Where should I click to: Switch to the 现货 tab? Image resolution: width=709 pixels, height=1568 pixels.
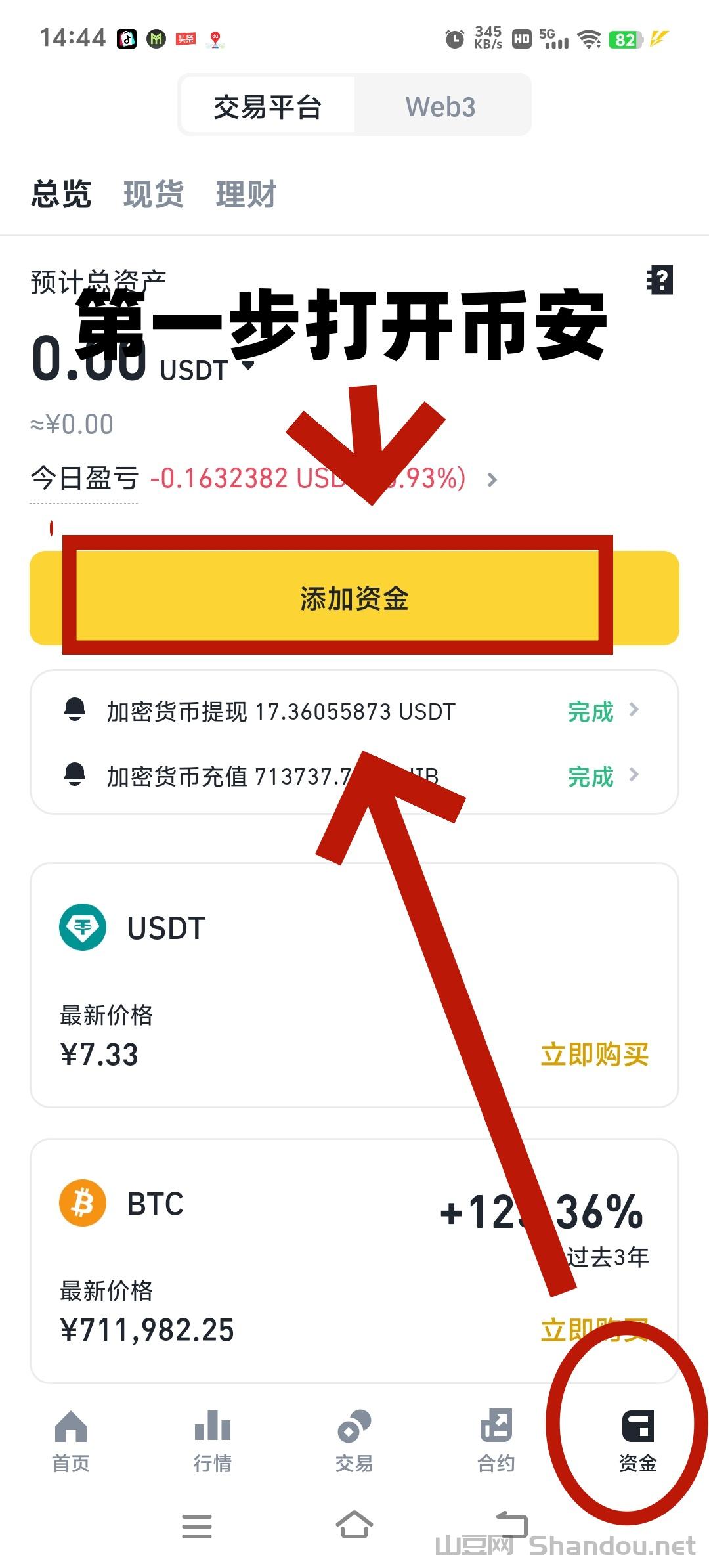[x=153, y=194]
